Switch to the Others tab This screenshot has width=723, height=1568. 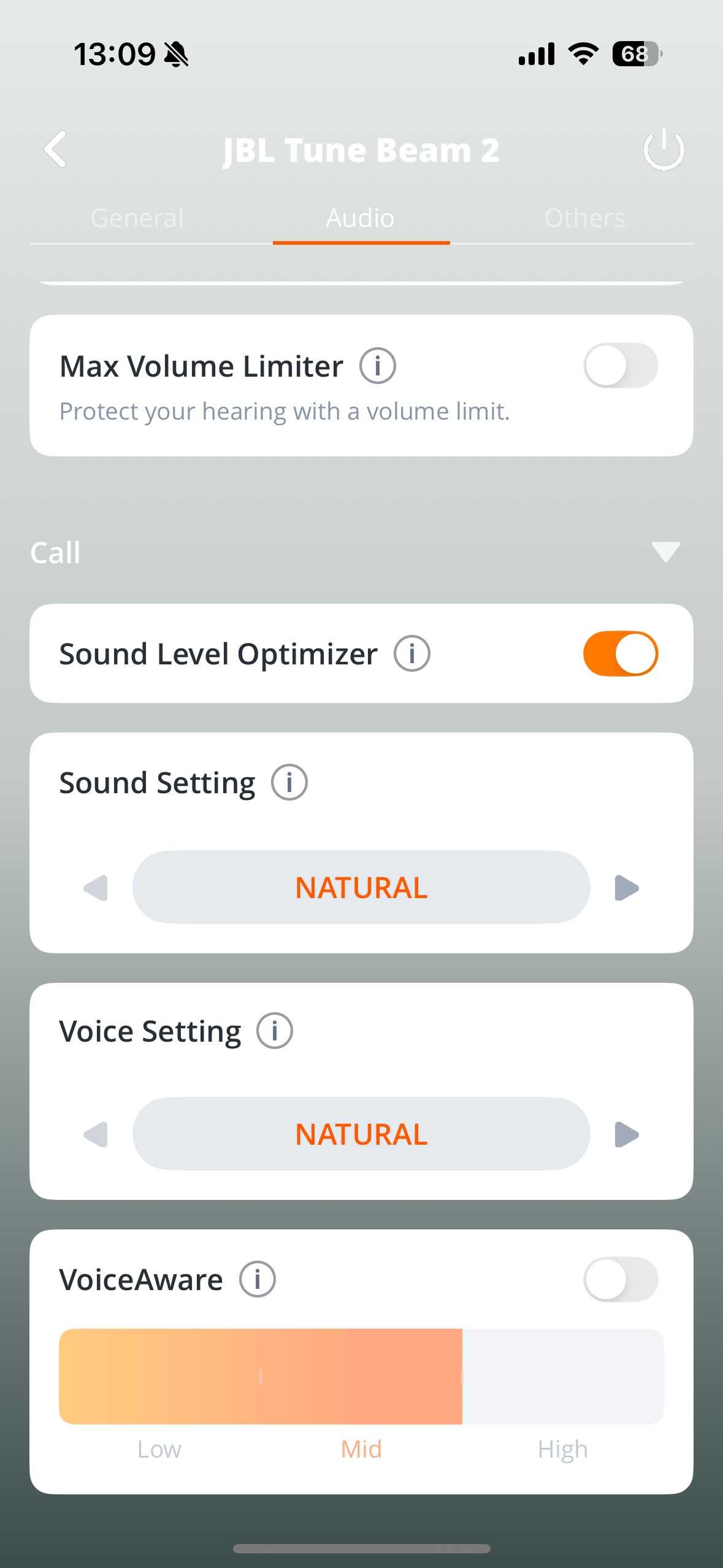[584, 218]
